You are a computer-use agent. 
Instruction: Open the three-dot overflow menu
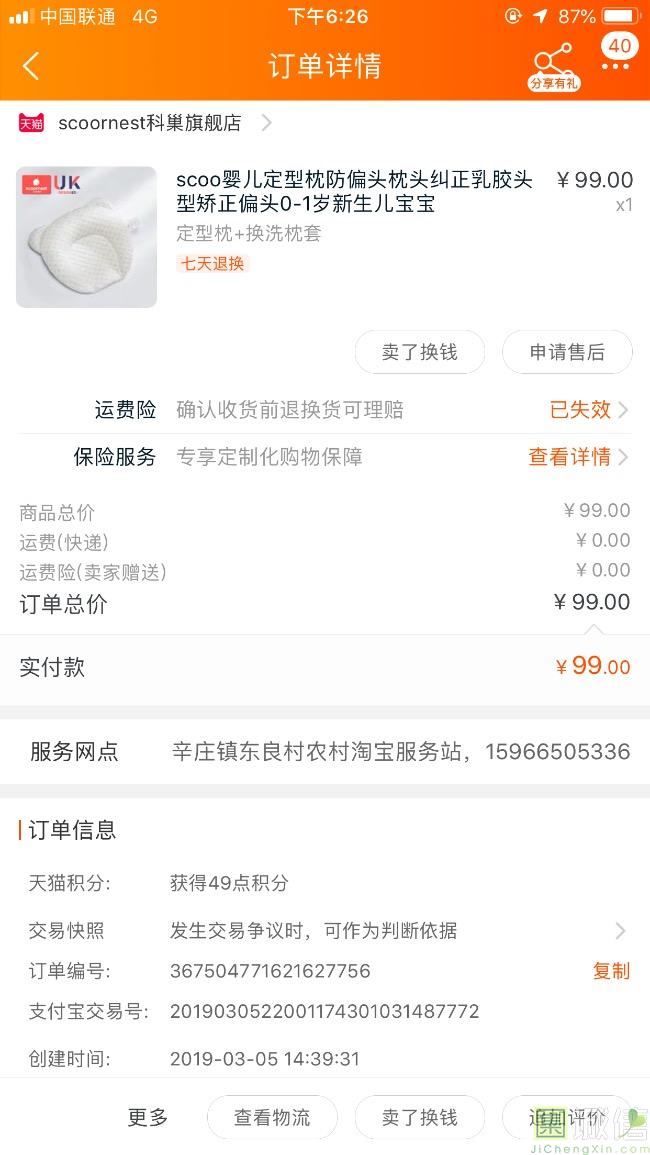pyautogui.click(x=615, y=66)
